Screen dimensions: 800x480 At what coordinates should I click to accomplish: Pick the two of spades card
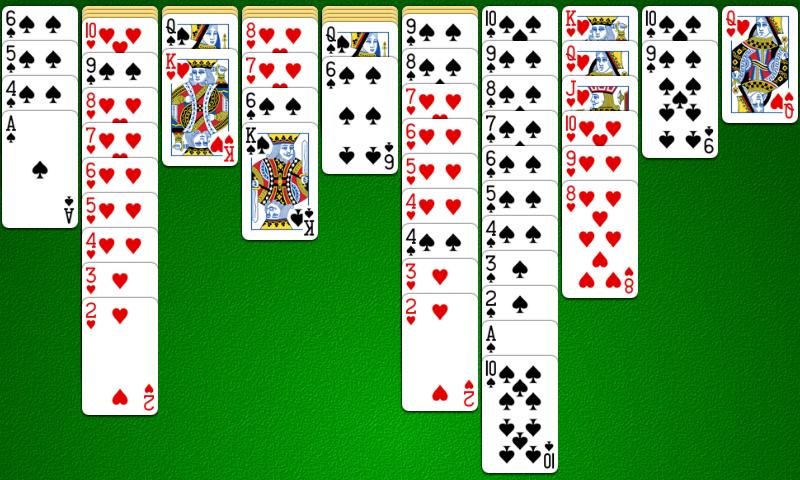point(519,303)
